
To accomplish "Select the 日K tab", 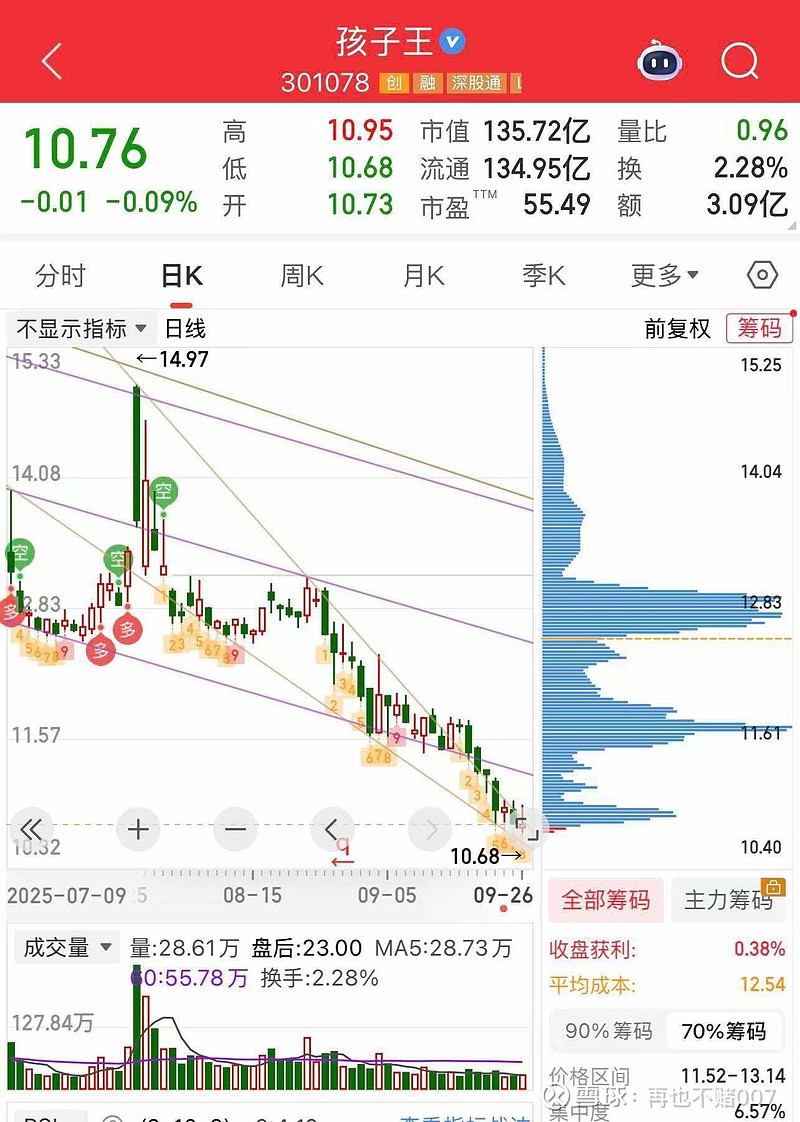I will coord(182,276).
